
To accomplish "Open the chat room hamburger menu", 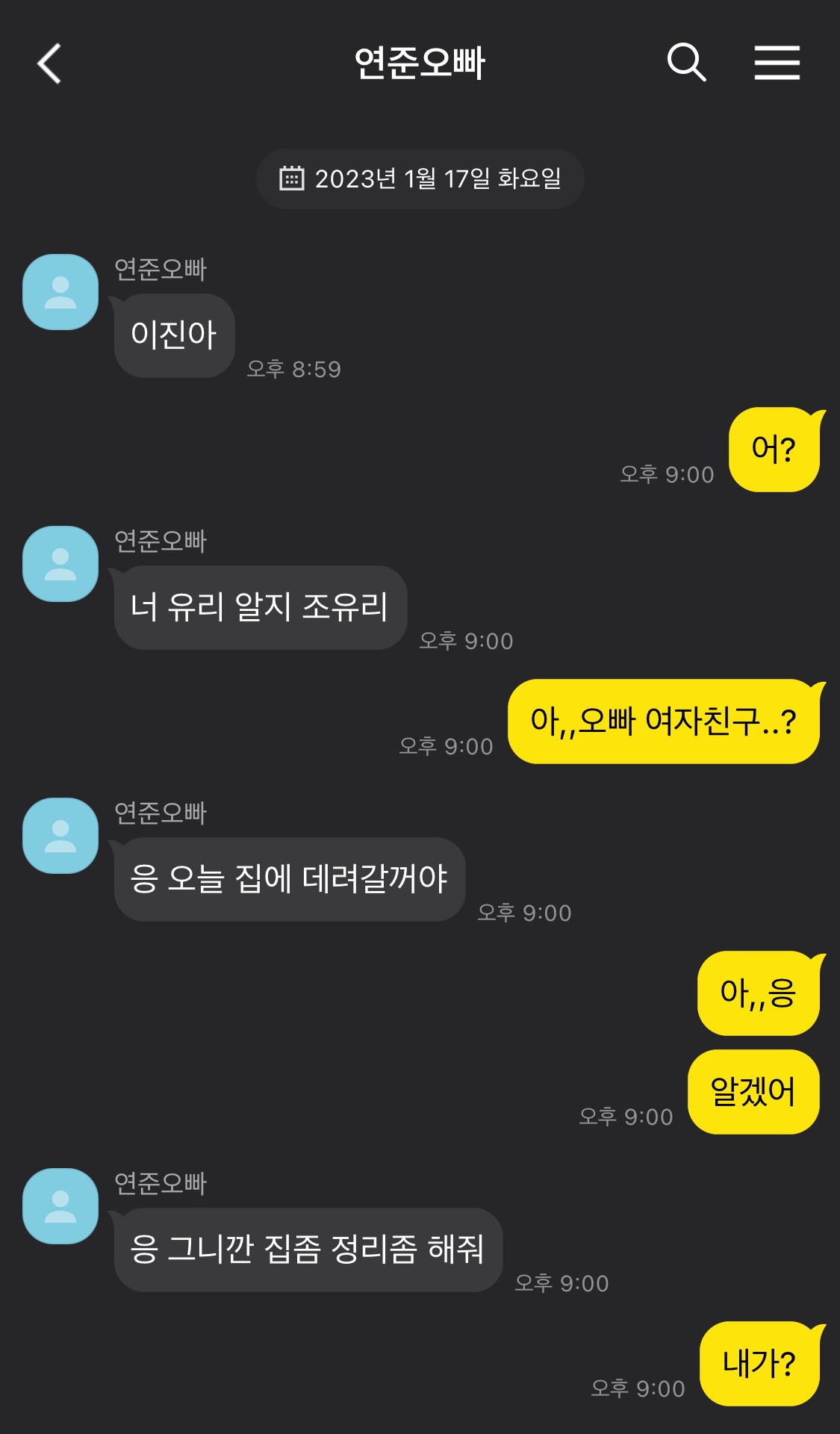I will 777,62.
